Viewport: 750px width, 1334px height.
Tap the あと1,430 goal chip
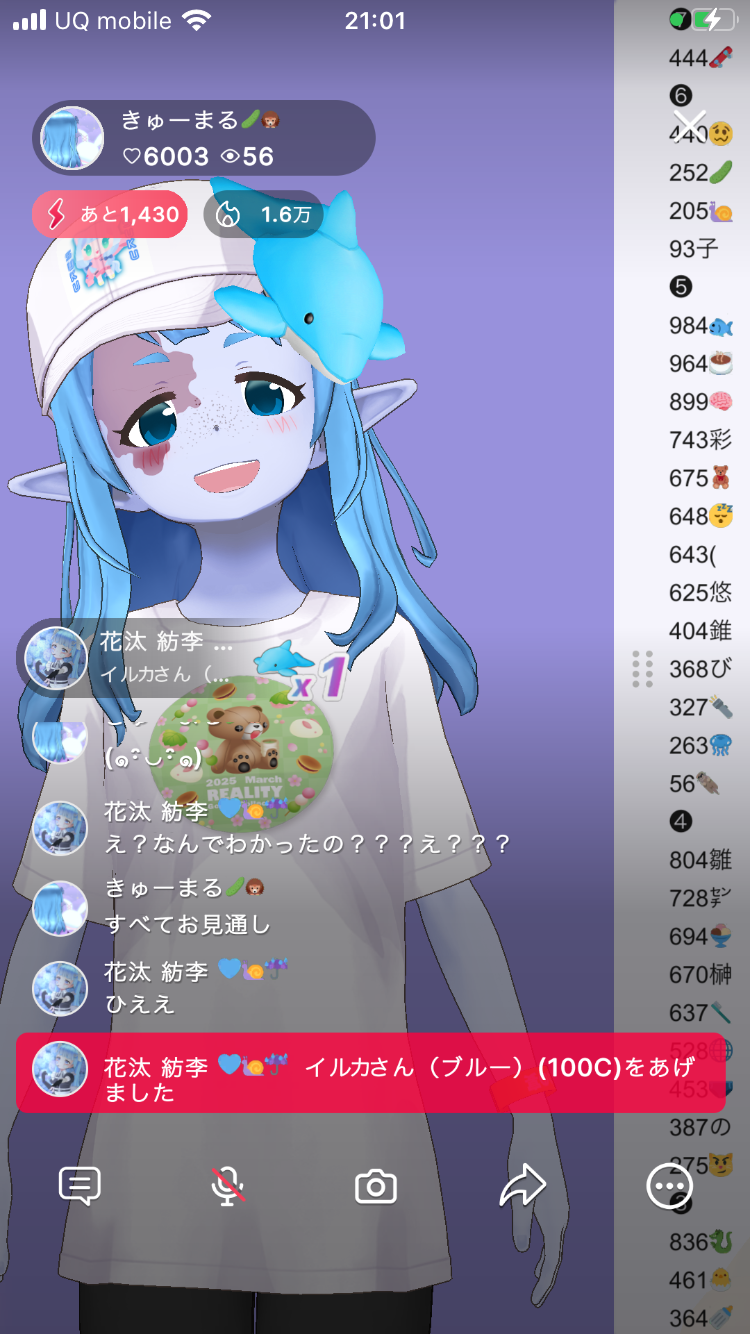pyautogui.click(x=110, y=214)
